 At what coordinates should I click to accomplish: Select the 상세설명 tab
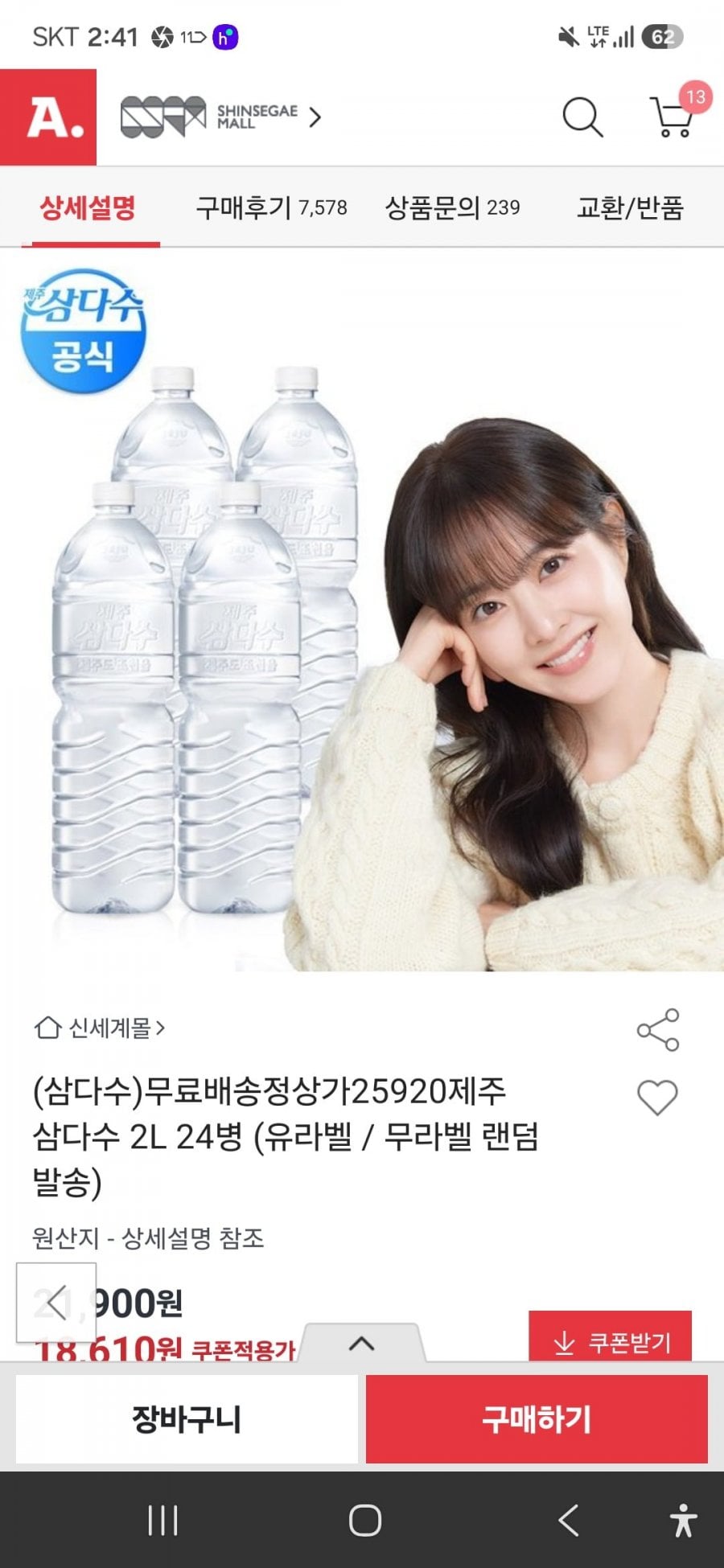[x=88, y=207]
